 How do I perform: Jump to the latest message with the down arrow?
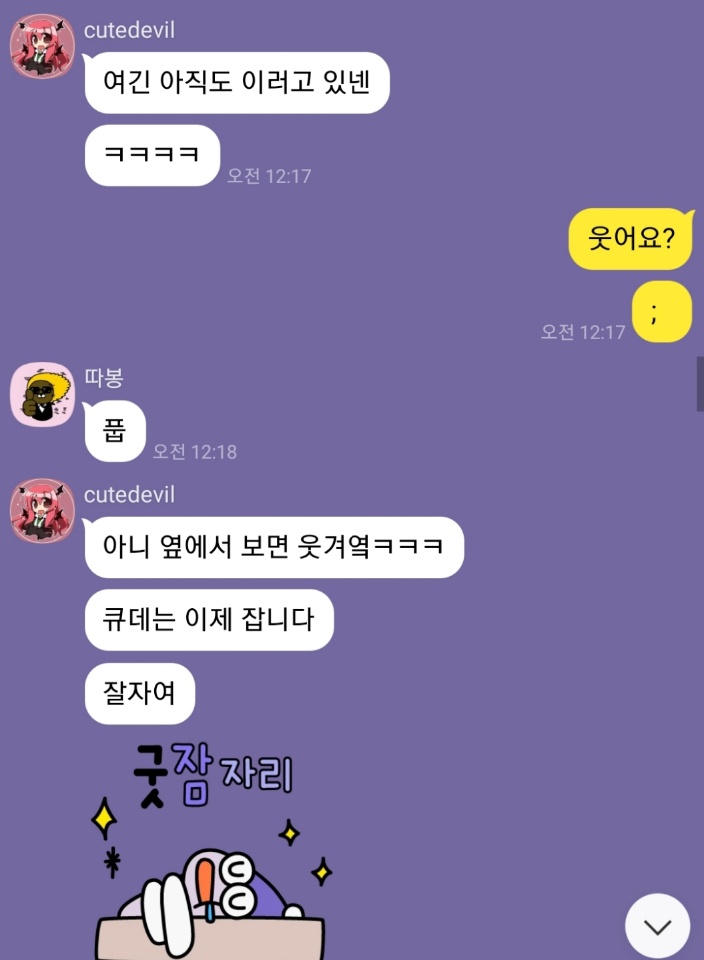[x=657, y=926]
